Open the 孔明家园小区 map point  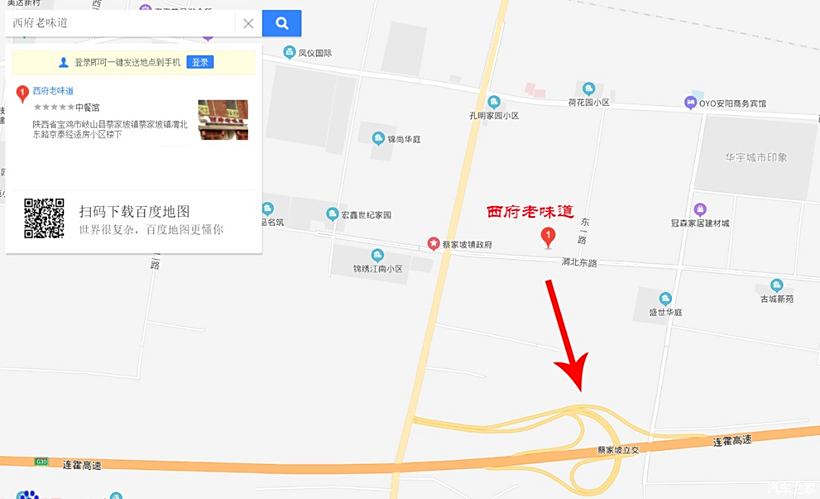click(x=493, y=102)
